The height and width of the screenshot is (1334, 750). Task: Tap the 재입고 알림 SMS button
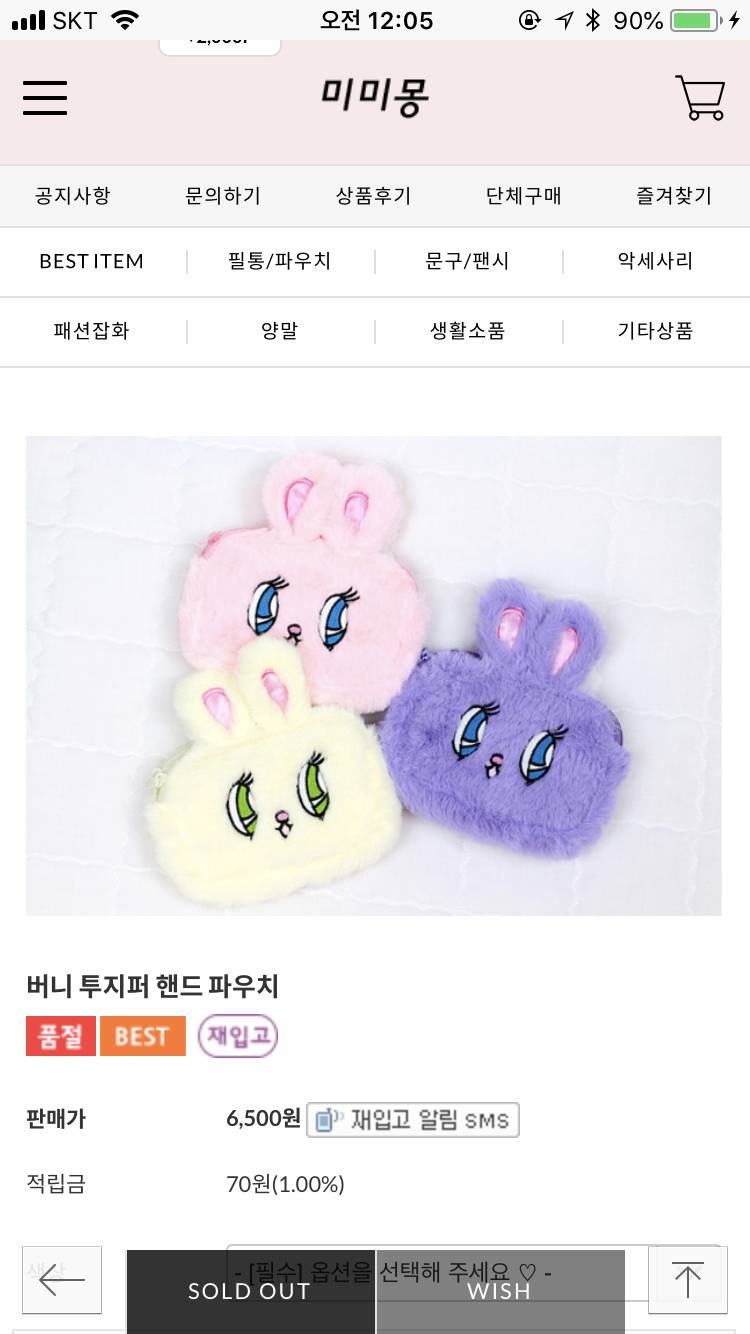point(412,1120)
